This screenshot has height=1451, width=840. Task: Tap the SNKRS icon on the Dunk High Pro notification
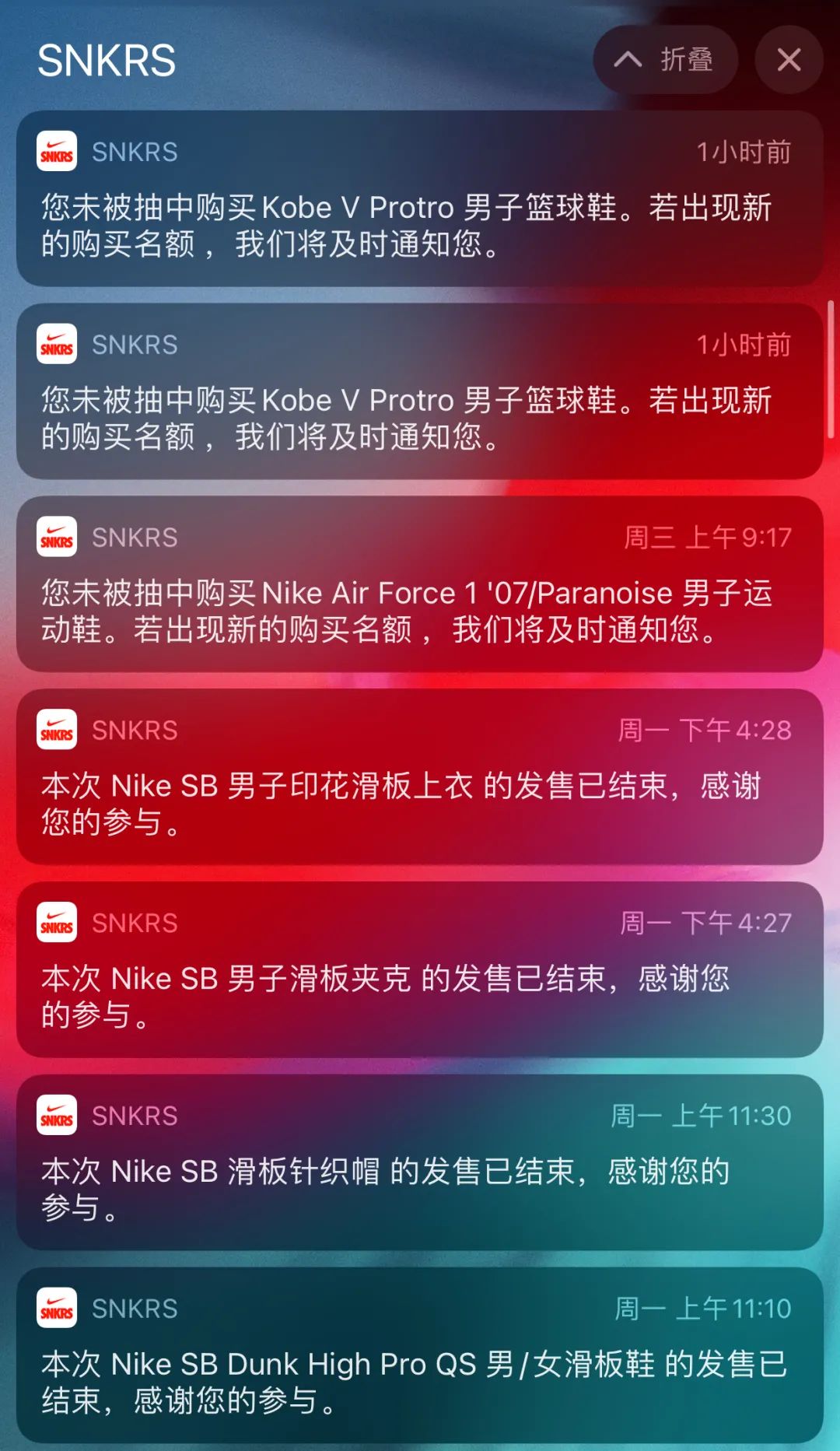(56, 1309)
